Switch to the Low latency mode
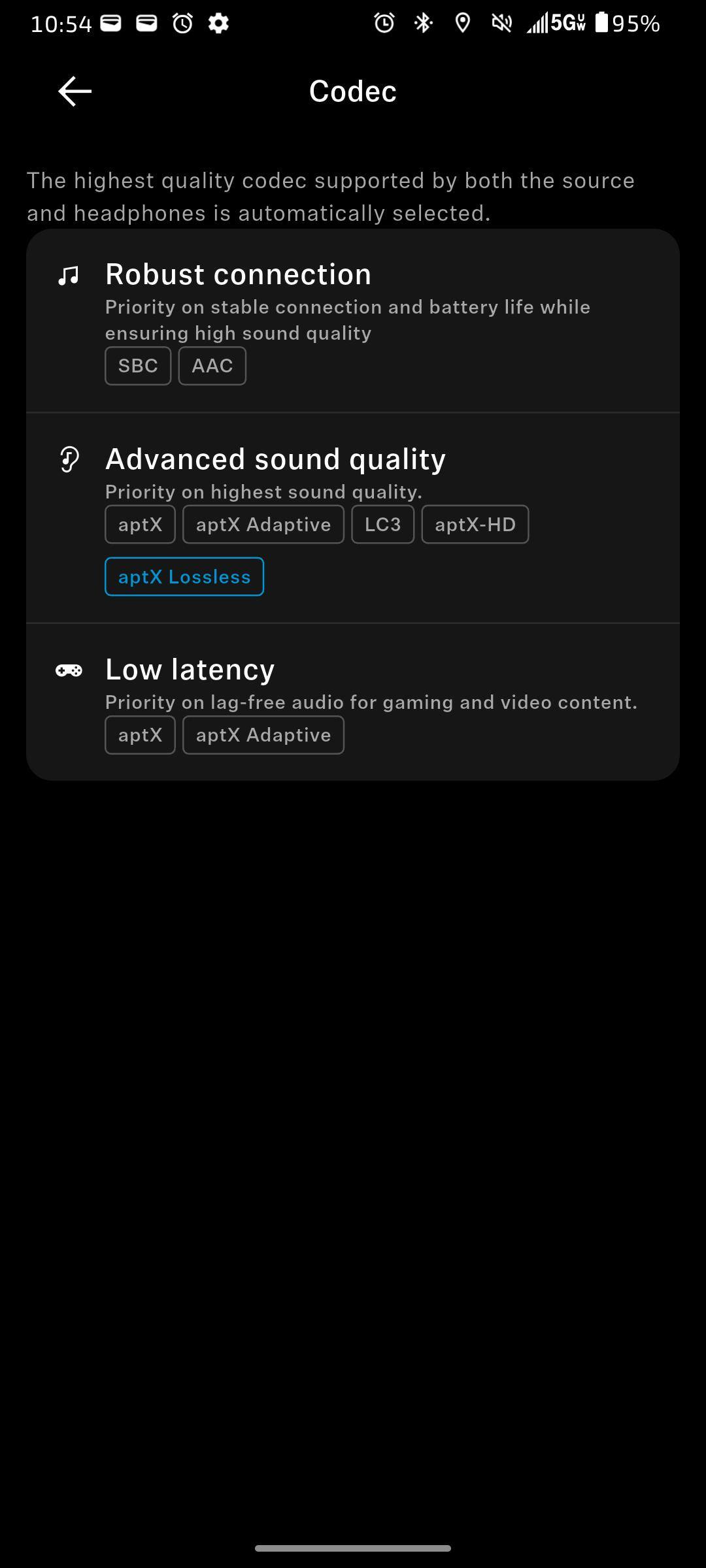Image resolution: width=706 pixels, height=1568 pixels. (x=190, y=670)
